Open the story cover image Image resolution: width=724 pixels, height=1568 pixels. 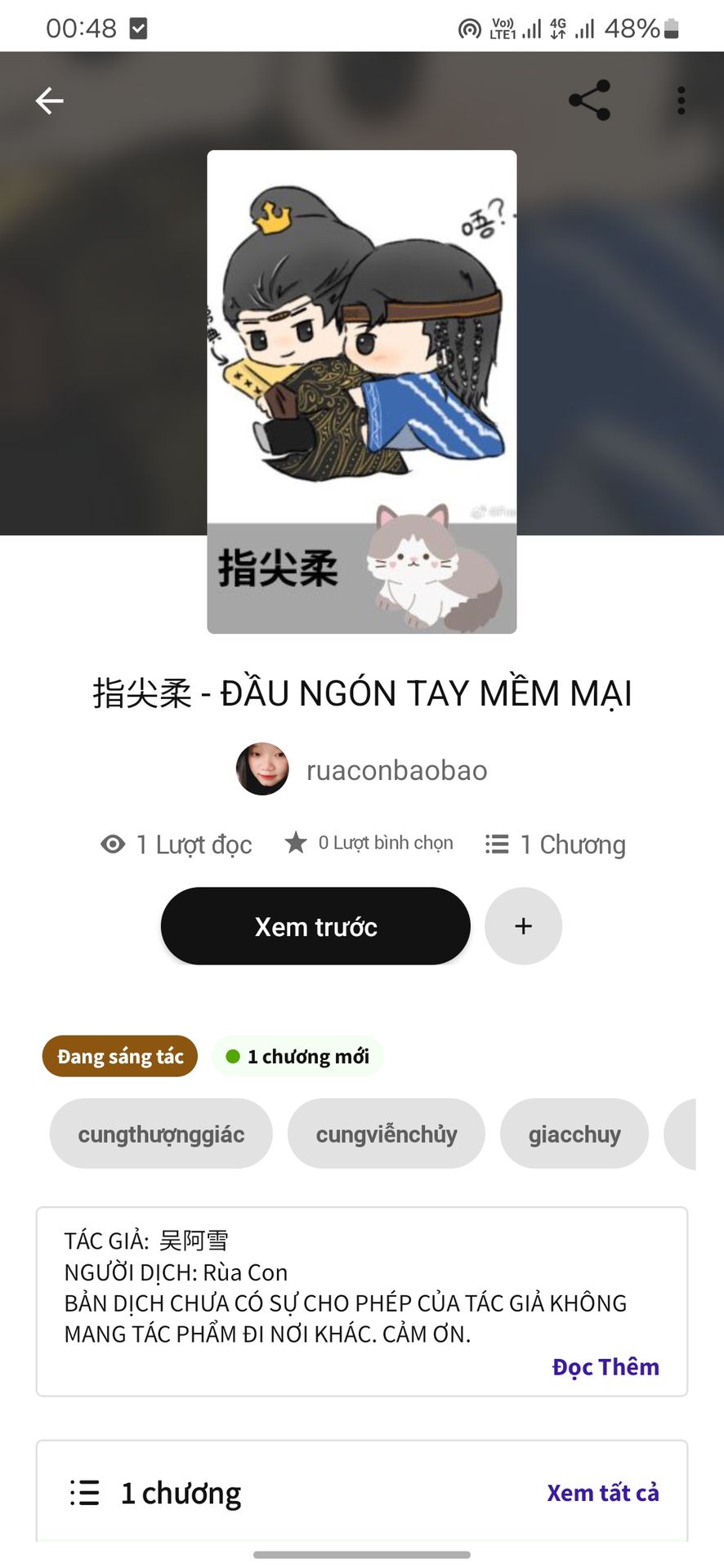tap(362, 392)
